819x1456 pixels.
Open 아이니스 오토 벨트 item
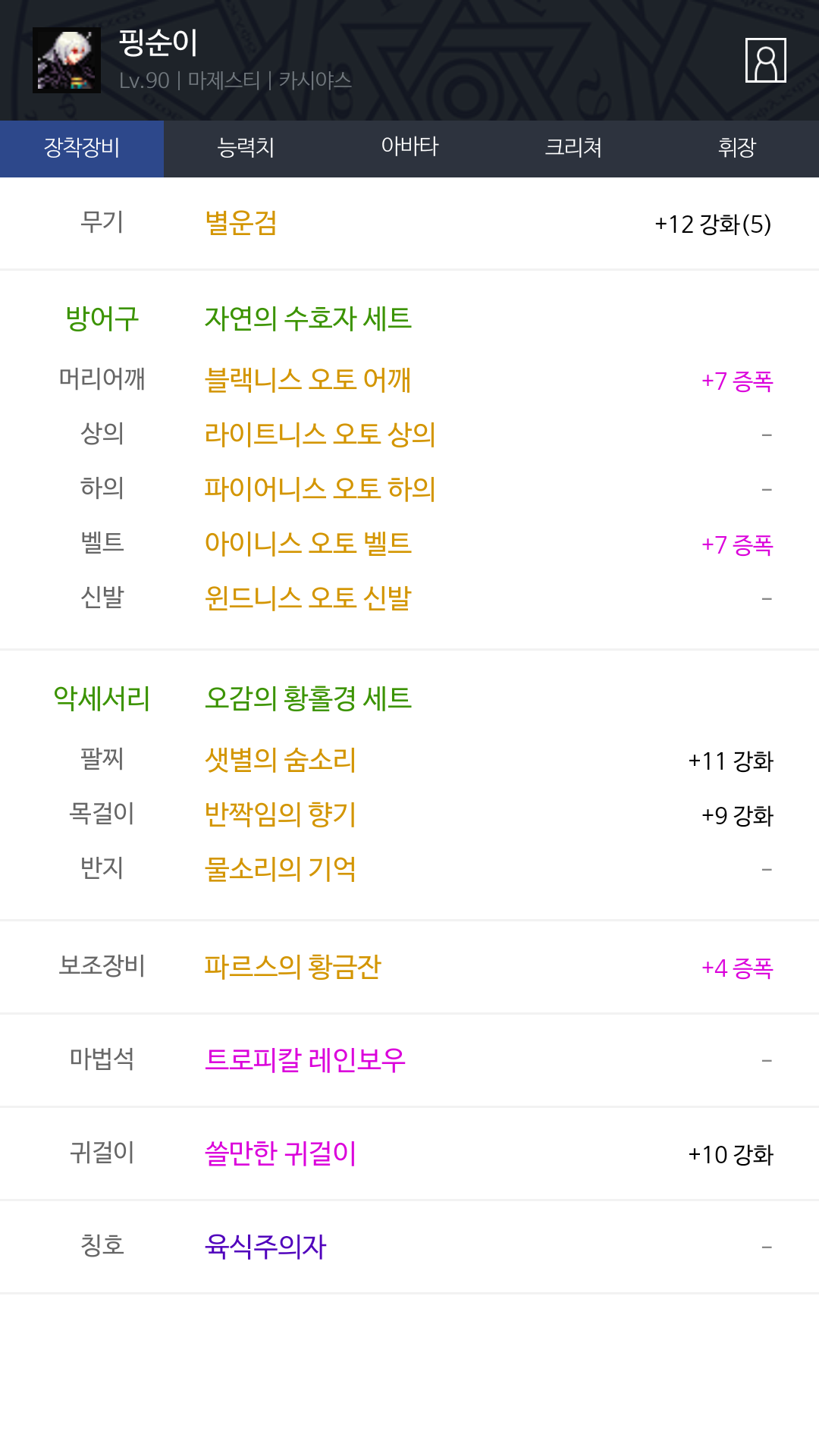pos(308,544)
